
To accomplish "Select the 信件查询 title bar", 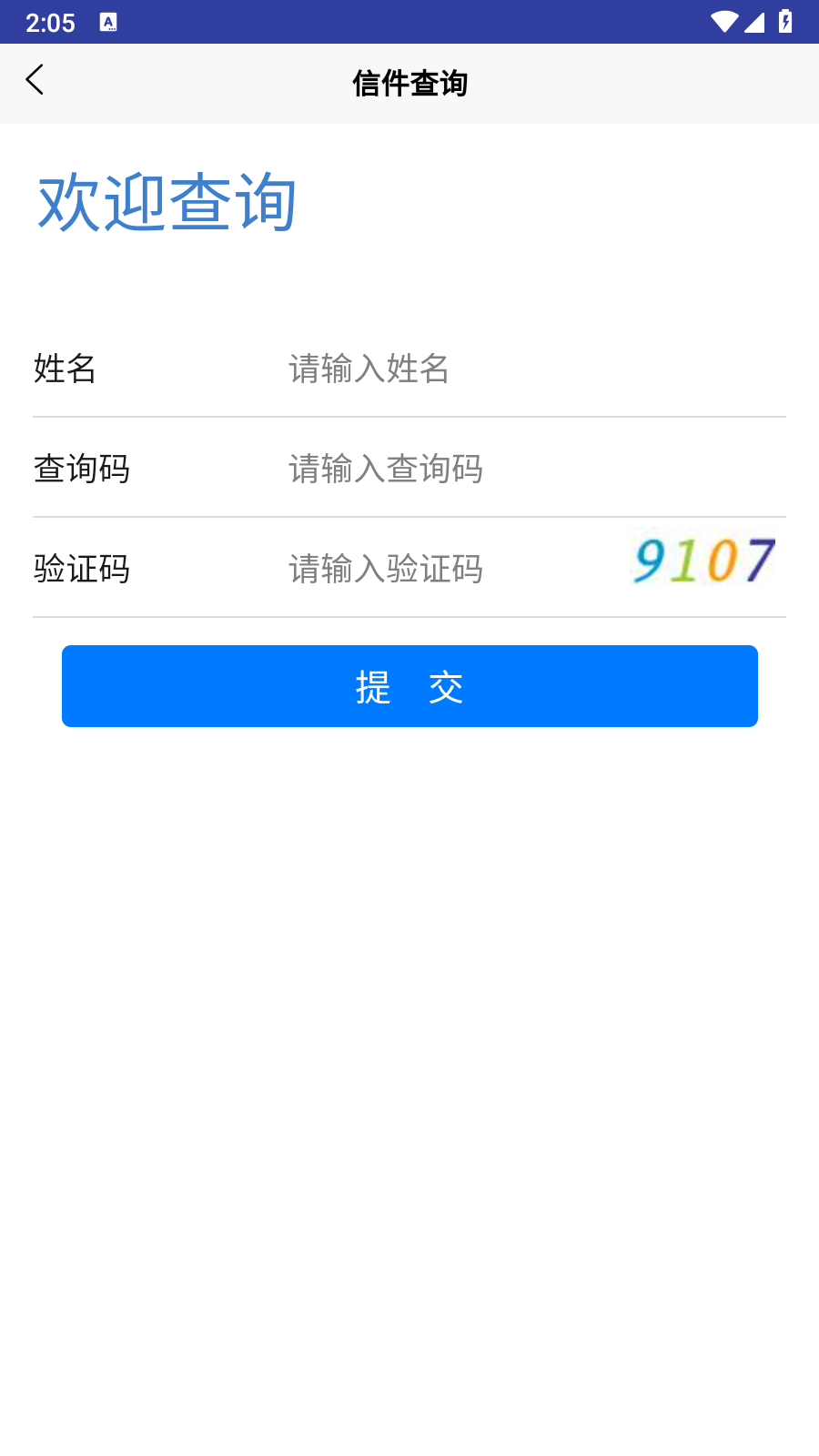I will [409, 83].
